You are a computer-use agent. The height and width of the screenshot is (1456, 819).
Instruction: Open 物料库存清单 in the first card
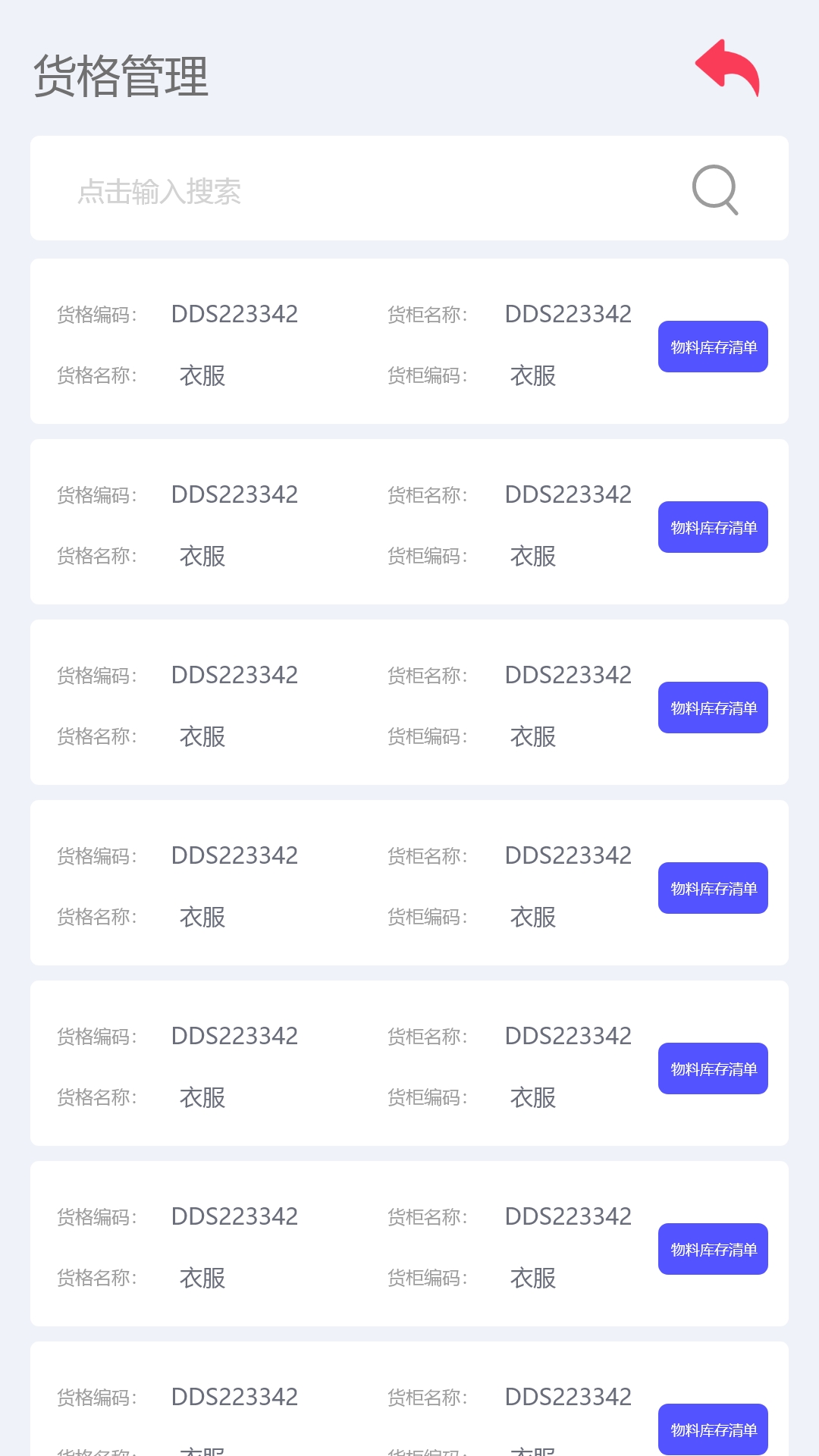click(x=713, y=347)
